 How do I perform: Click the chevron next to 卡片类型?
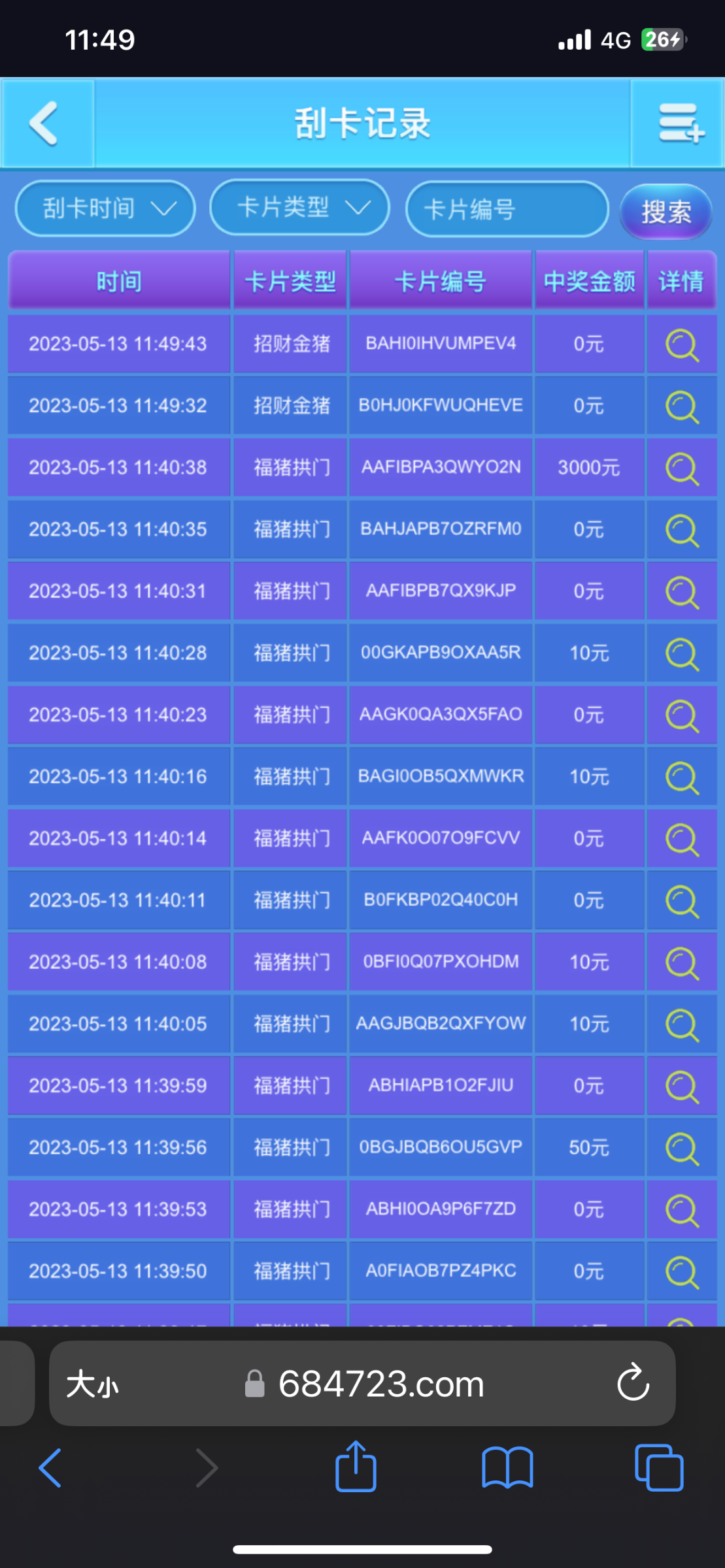tap(357, 208)
